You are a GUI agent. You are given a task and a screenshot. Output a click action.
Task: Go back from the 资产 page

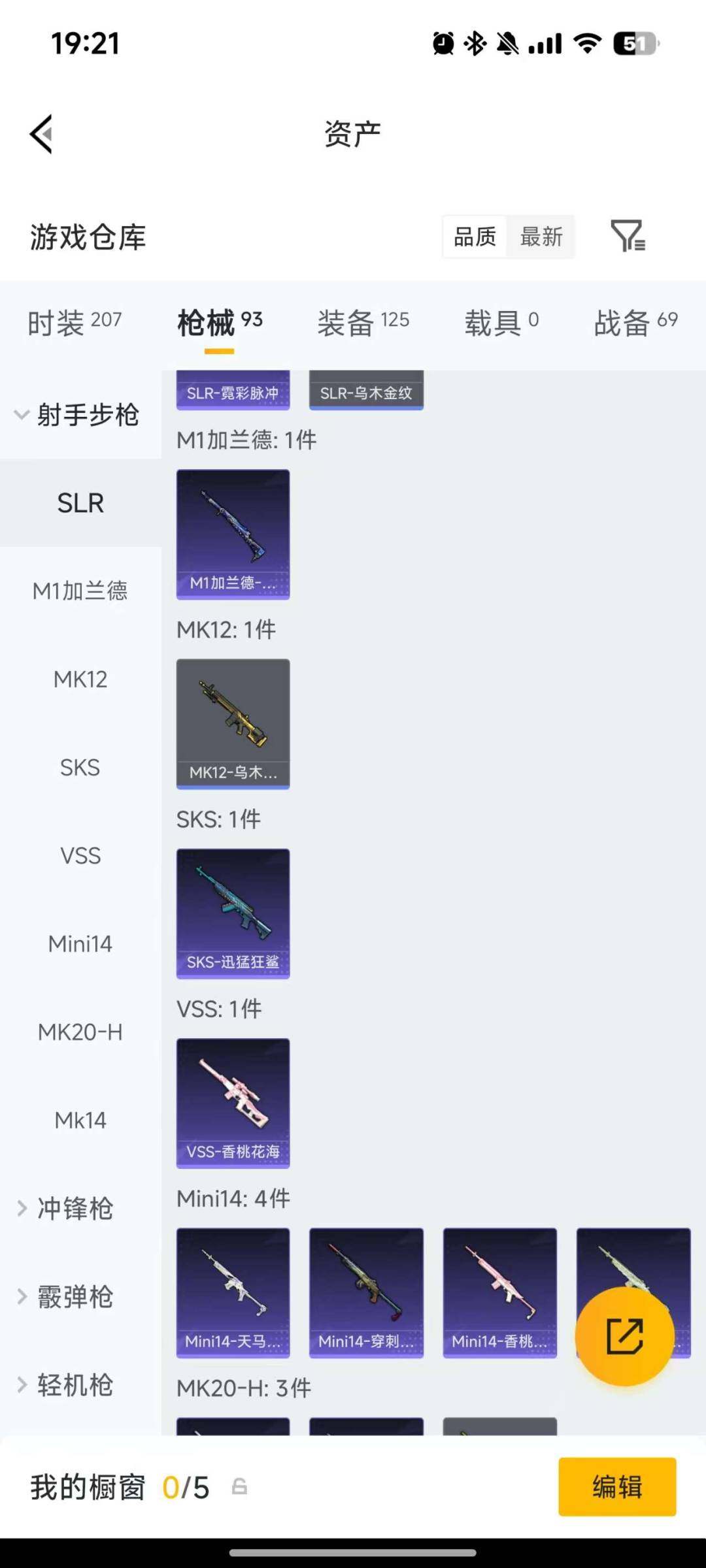pyautogui.click(x=41, y=134)
